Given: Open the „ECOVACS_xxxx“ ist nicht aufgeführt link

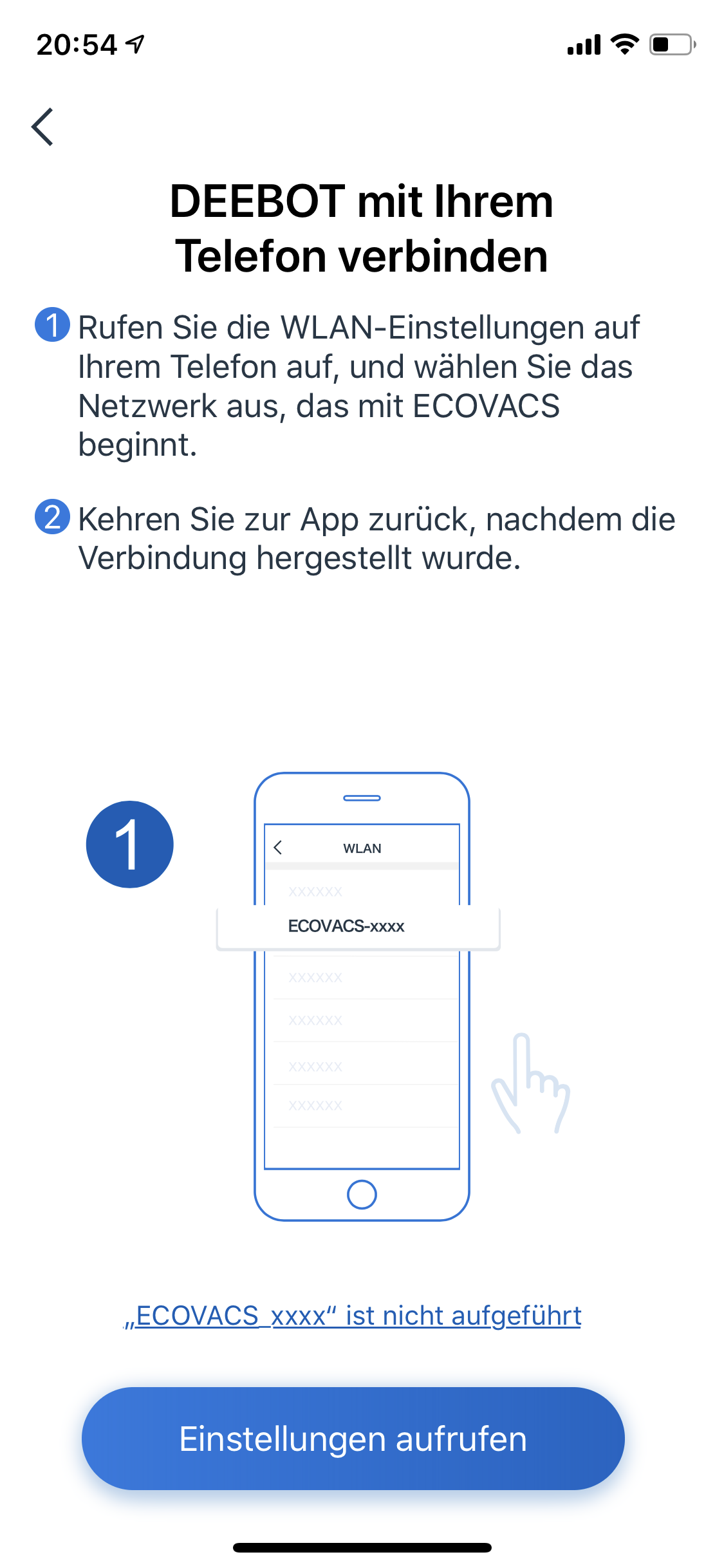Looking at the screenshot, I should click(x=353, y=1316).
